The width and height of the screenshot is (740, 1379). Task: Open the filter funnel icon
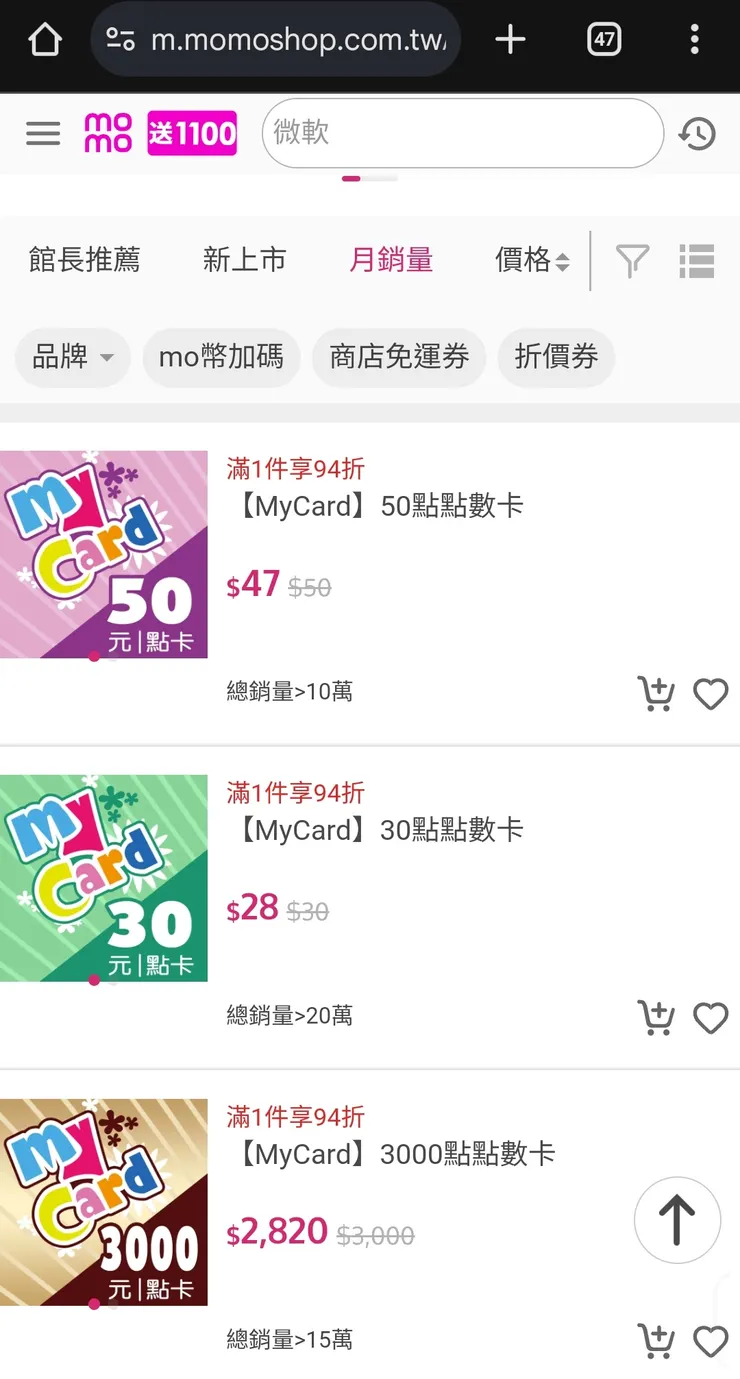tap(632, 261)
